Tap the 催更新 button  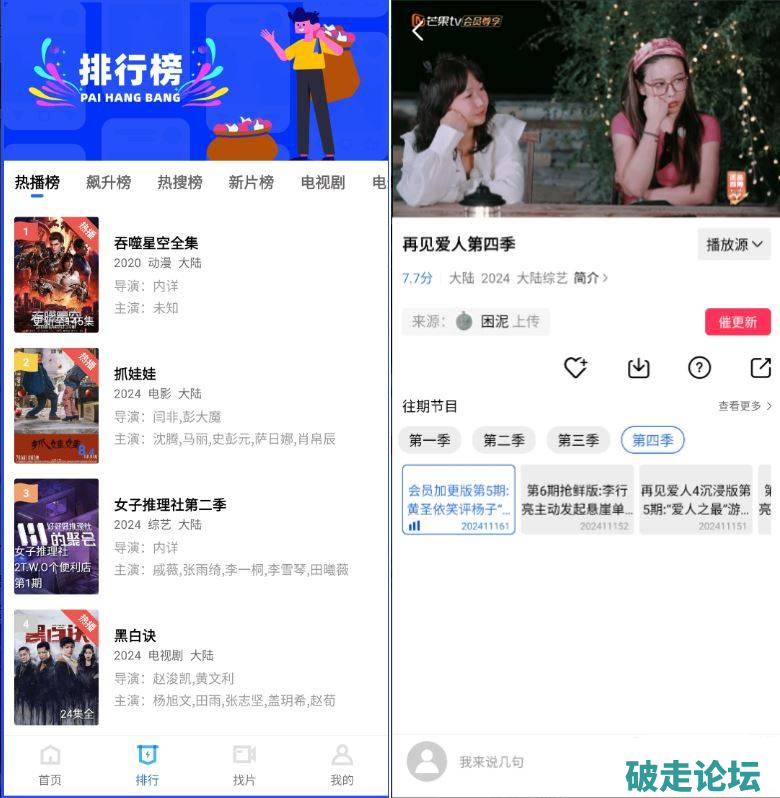[x=738, y=322]
